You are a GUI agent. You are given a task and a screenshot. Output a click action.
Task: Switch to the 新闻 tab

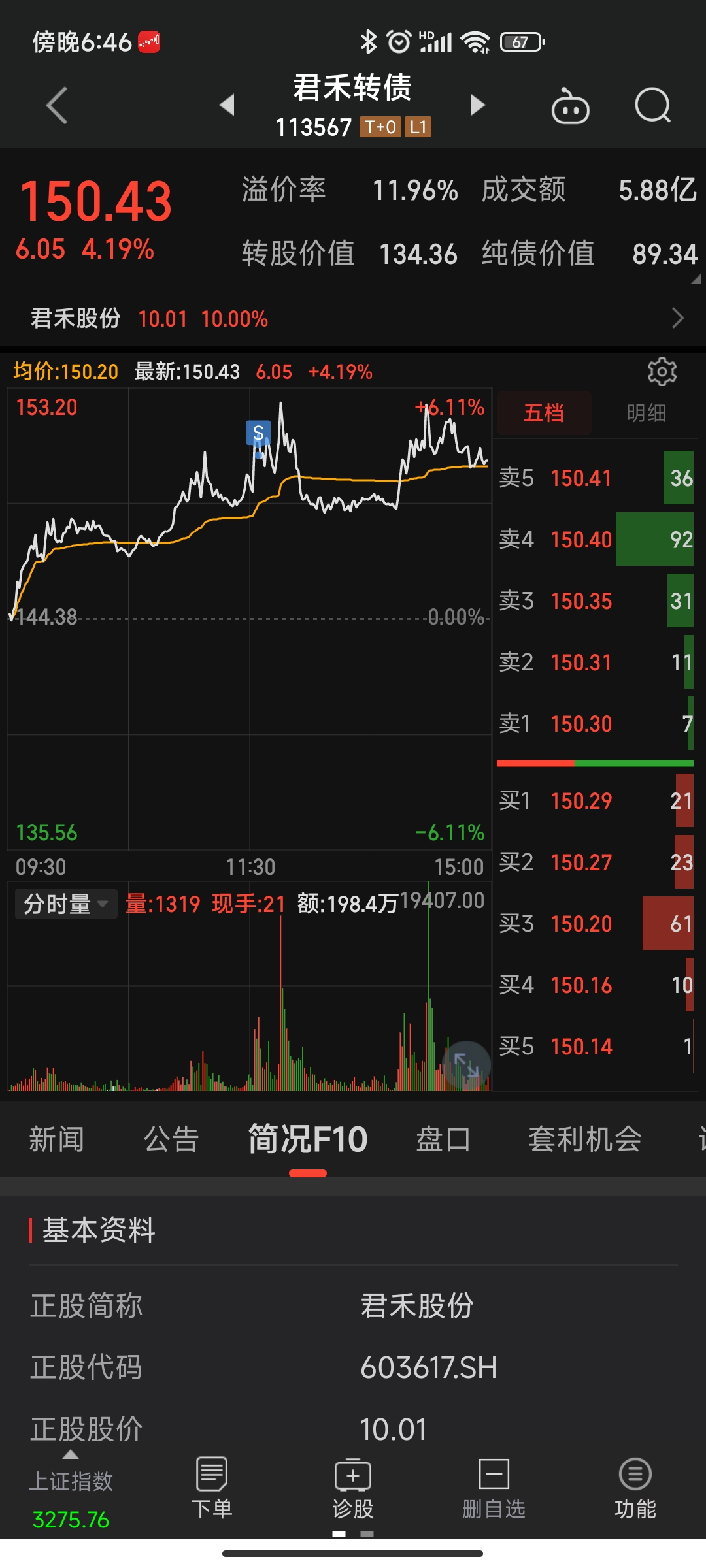coord(57,1139)
